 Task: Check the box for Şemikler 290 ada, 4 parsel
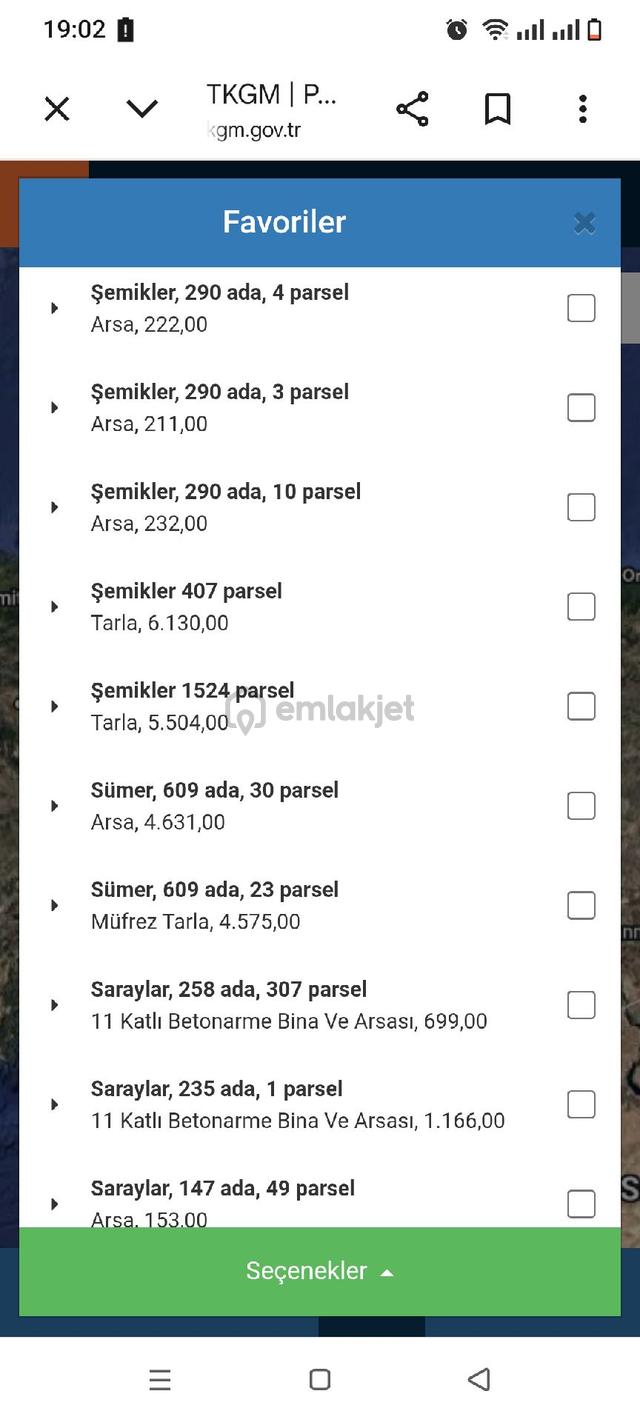[x=581, y=308]
